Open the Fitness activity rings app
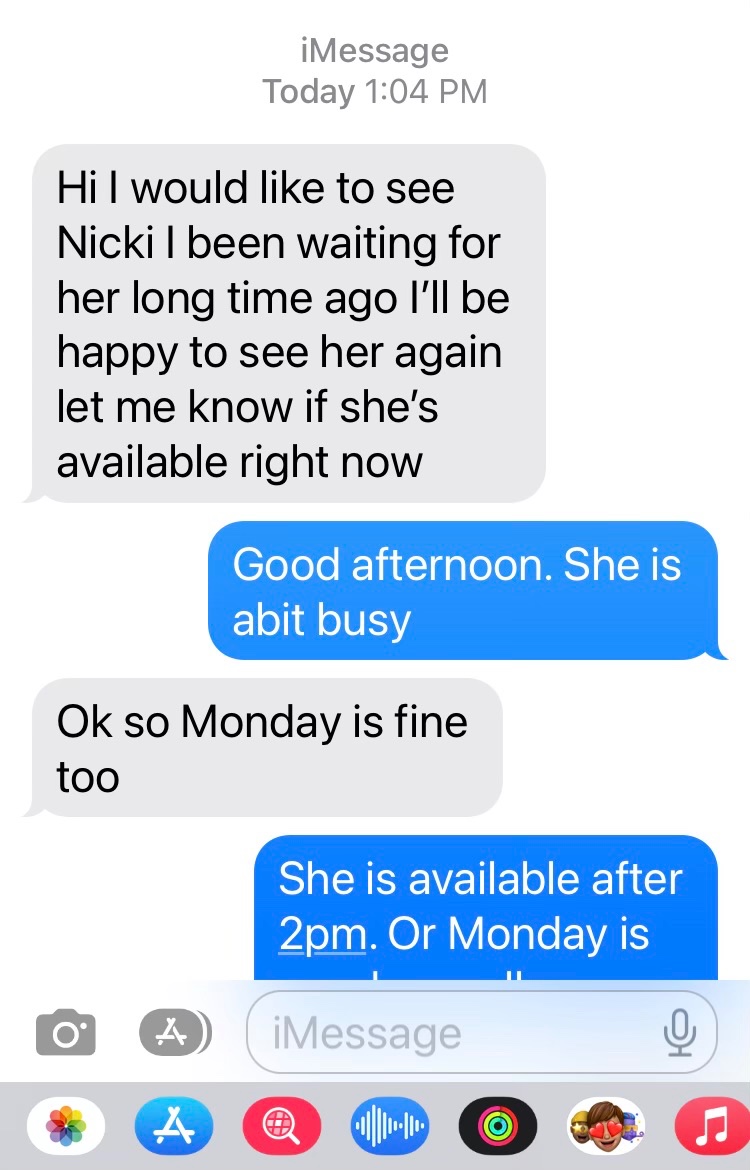 pyautogui.click(x=497, y=1126)
